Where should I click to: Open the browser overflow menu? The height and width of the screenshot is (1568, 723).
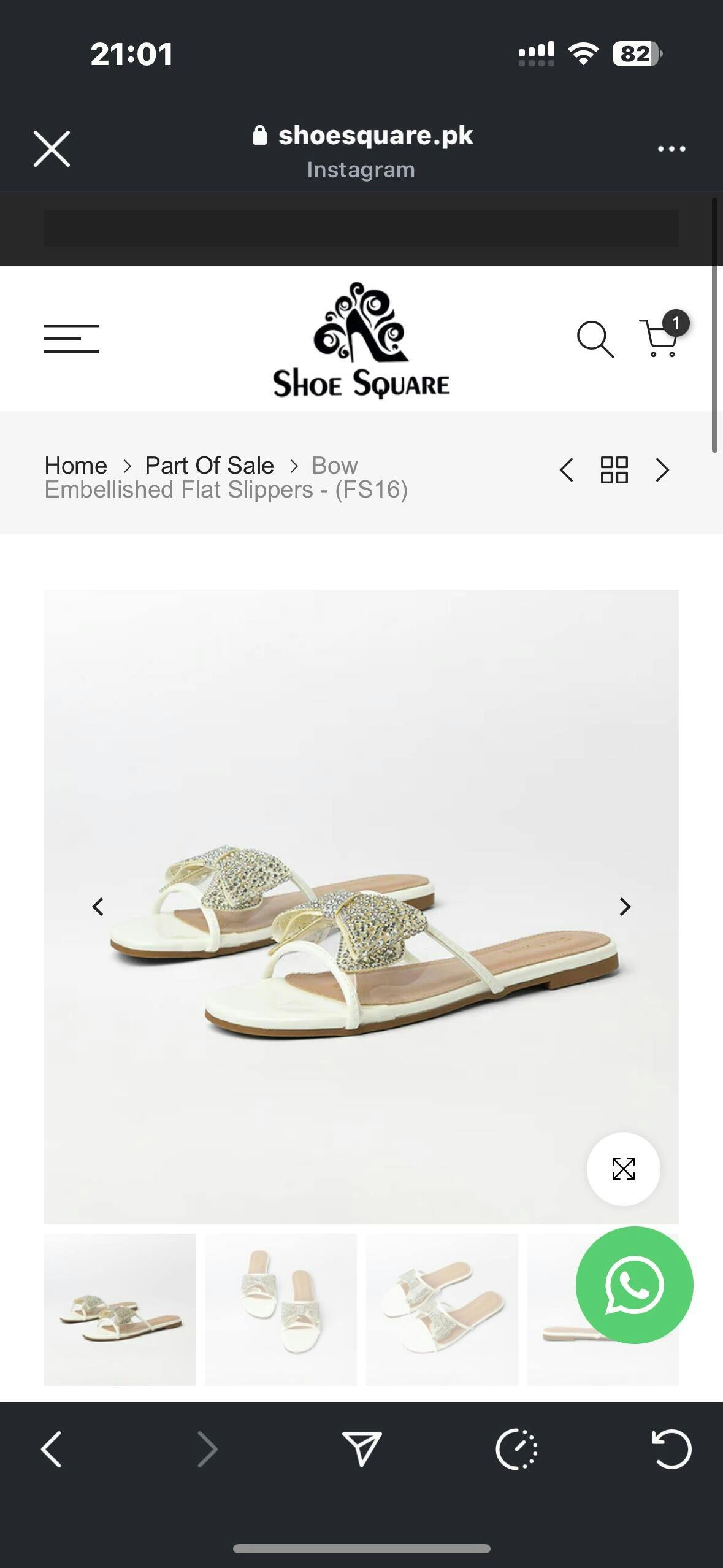pos(671,148)
